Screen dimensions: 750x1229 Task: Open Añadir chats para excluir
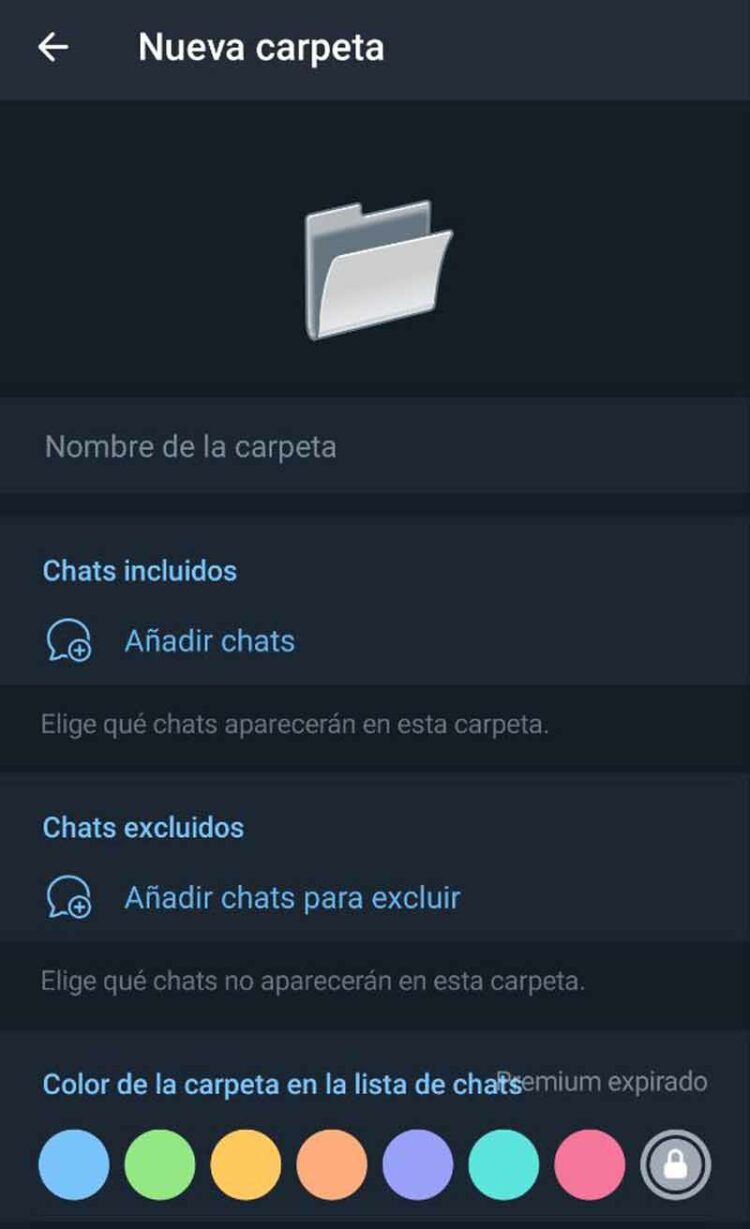[x=293, y=898]
